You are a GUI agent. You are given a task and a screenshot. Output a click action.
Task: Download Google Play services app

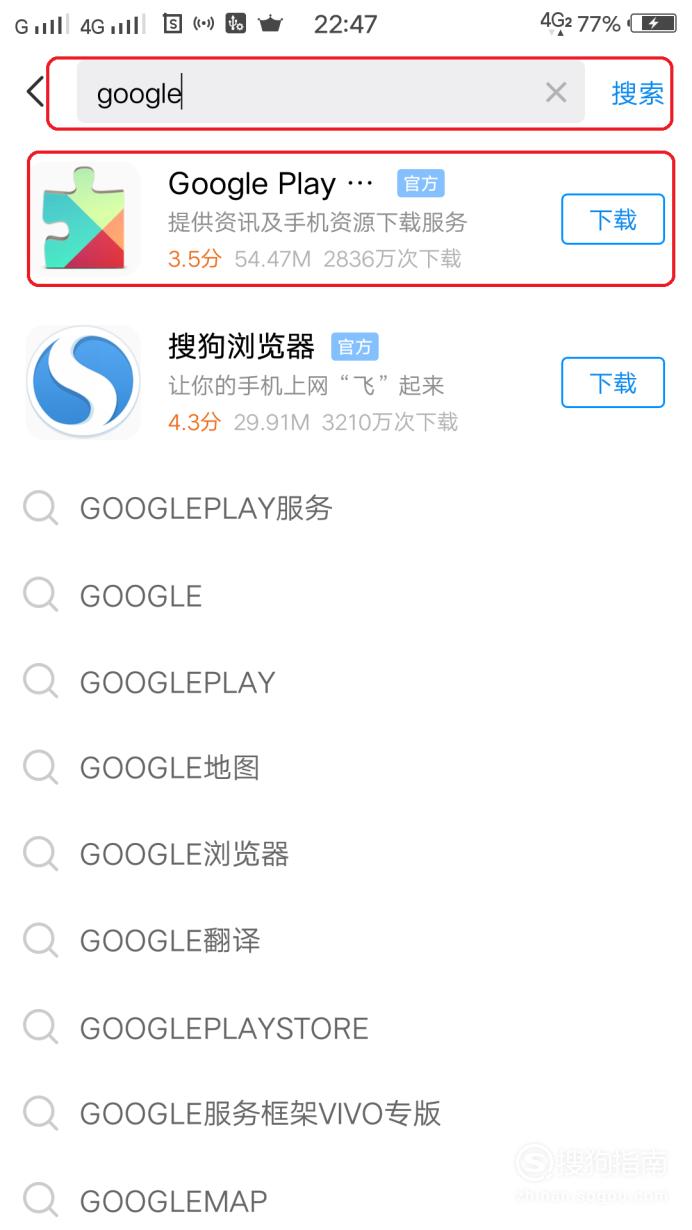point(613,219)
